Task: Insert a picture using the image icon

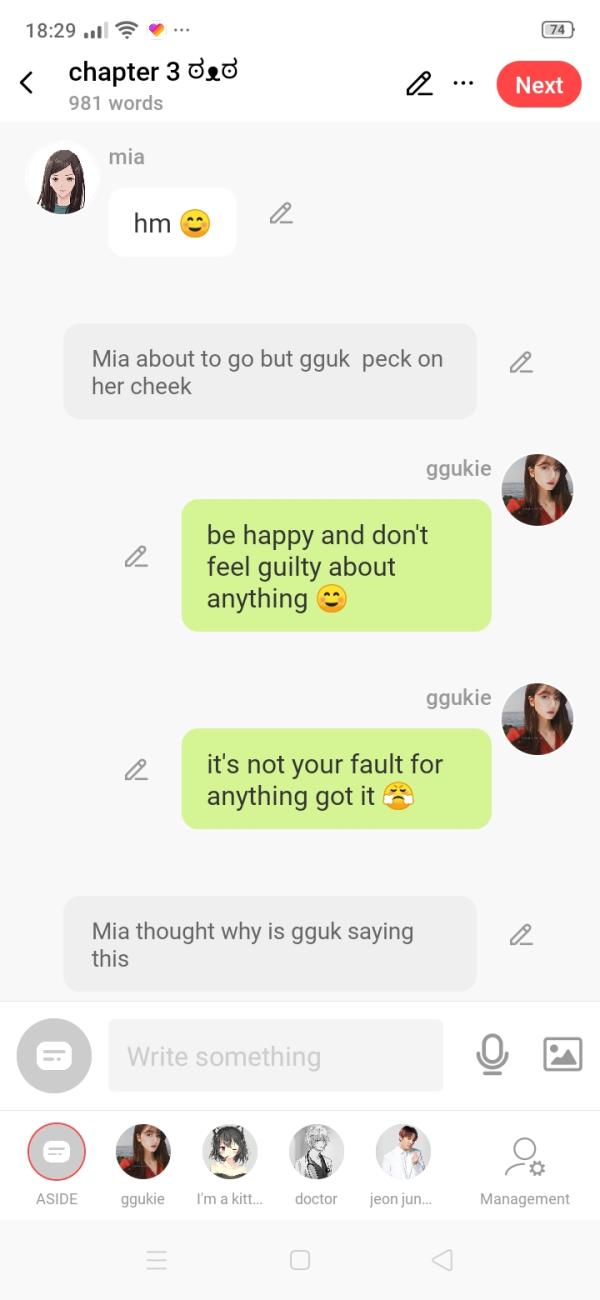Action: coord(562,1055)
